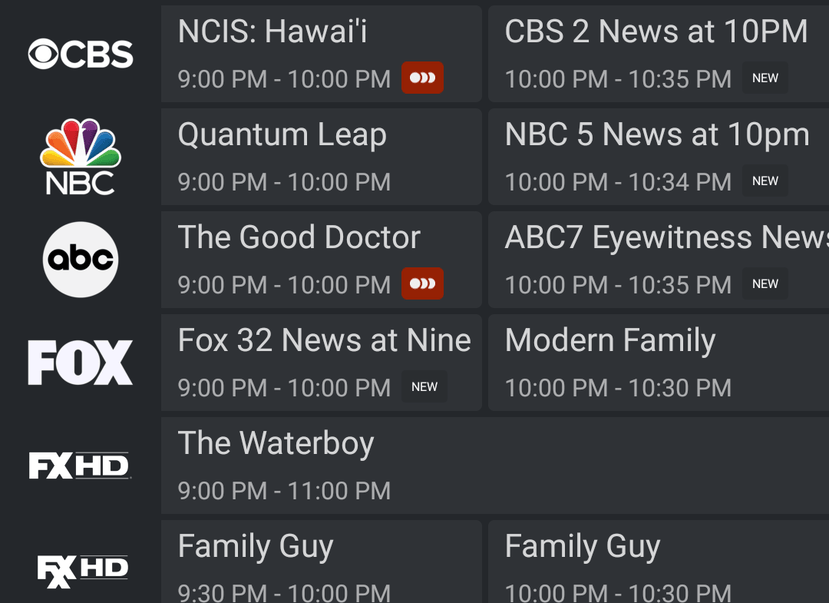Open the FX HD channel
The height and width of the screenshot is (603, 829).
point(80,466)
